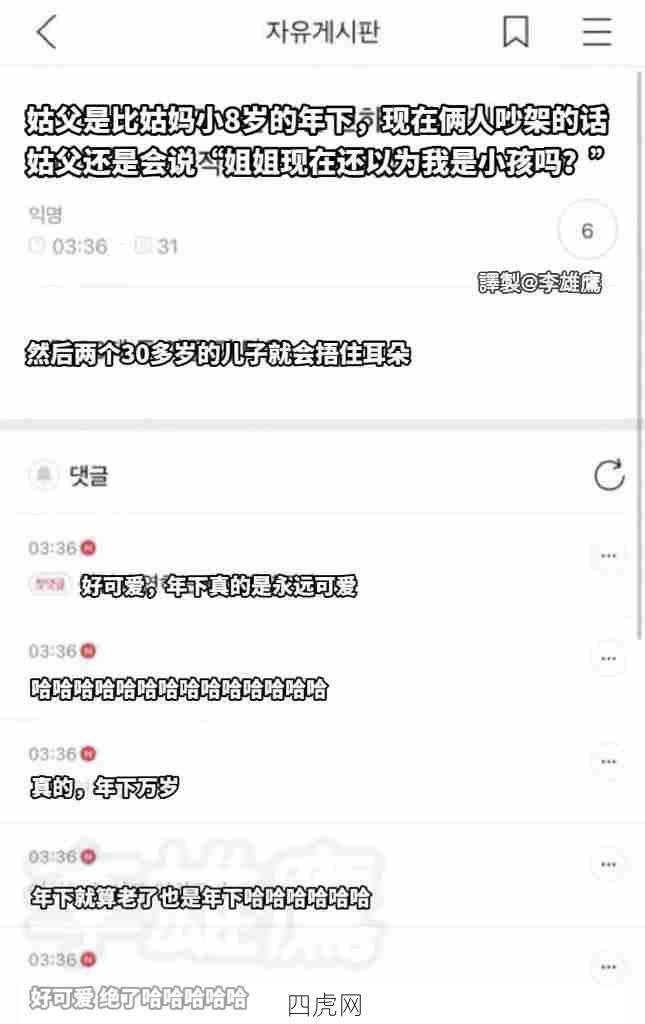
Task: Open options for comment "真的，年下万岁"
Action: point(608,761)
